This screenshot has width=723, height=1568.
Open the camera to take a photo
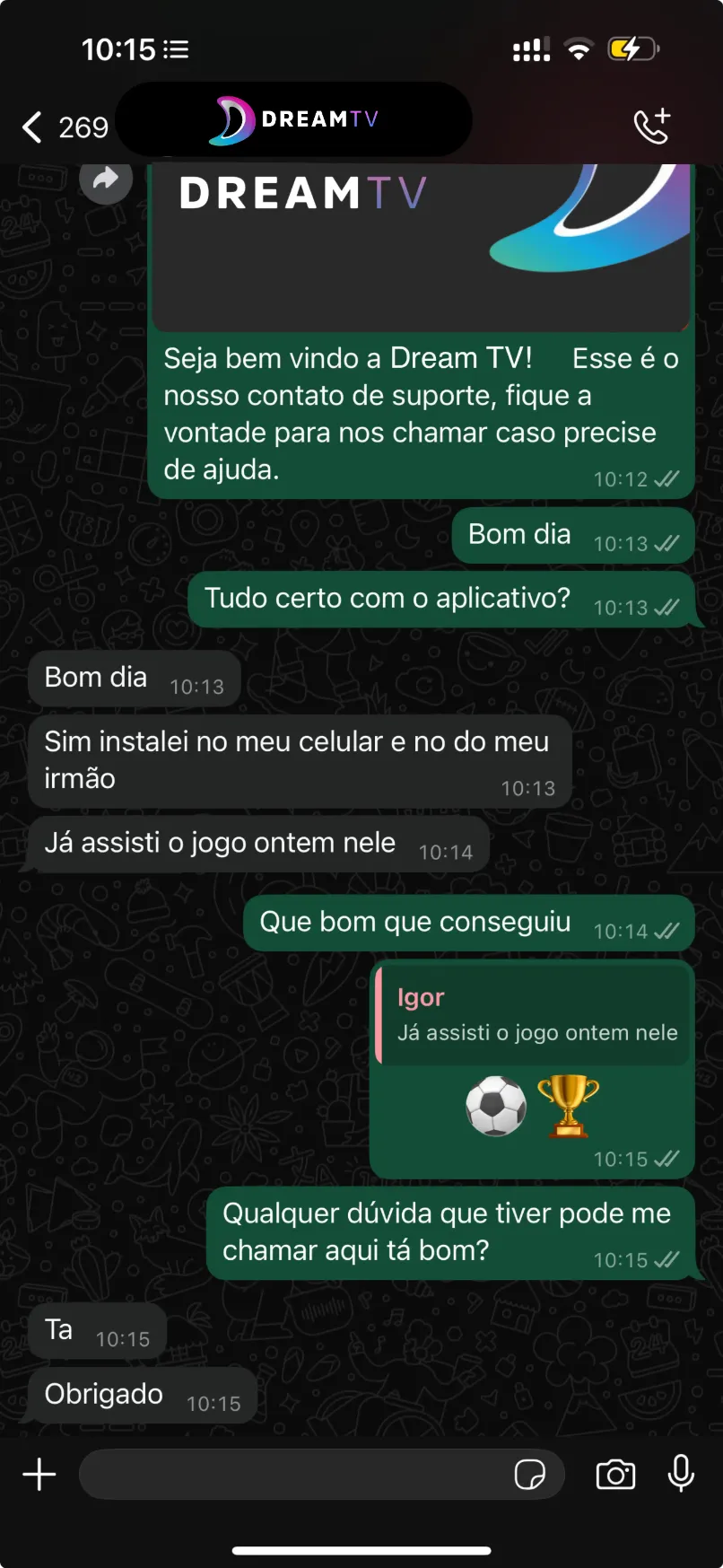click(x=615, y=1474)
